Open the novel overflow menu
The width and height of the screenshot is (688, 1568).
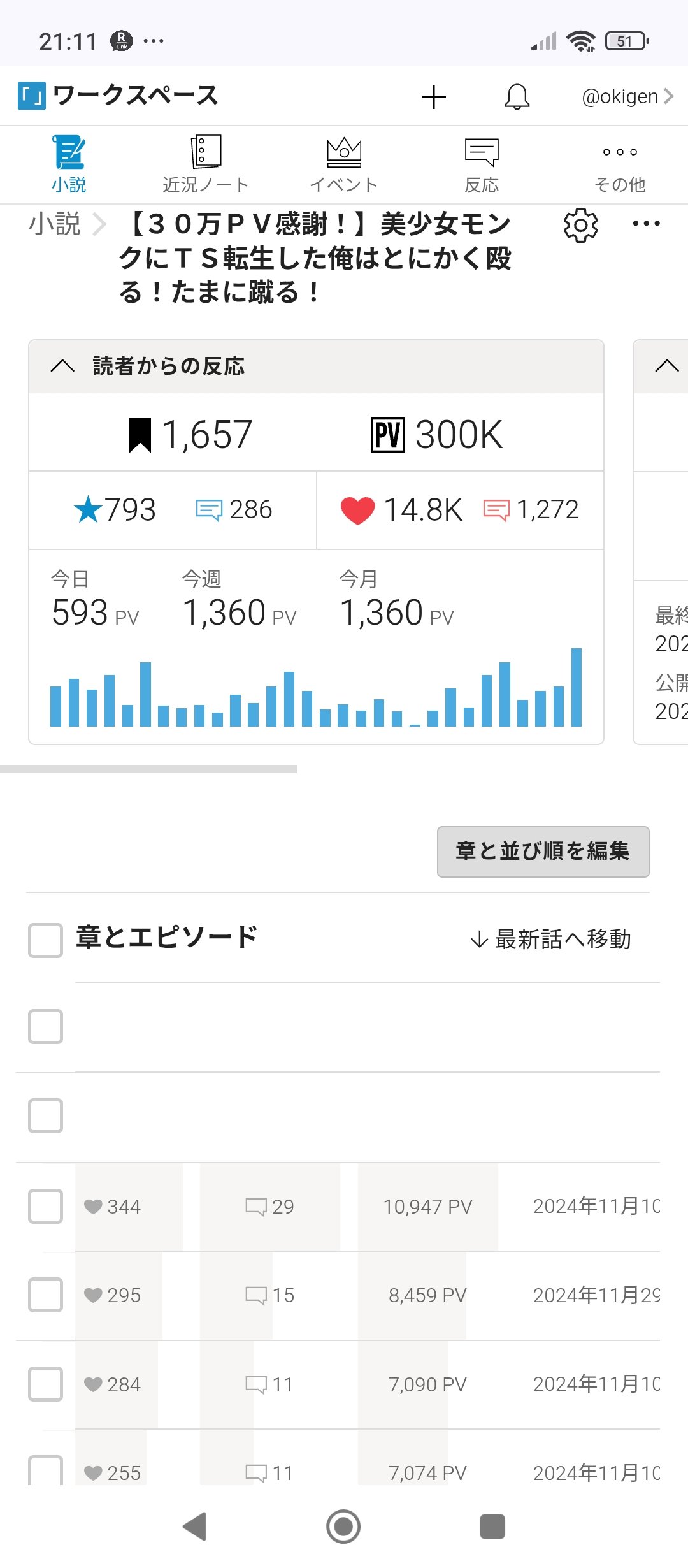tap(646, 224)
